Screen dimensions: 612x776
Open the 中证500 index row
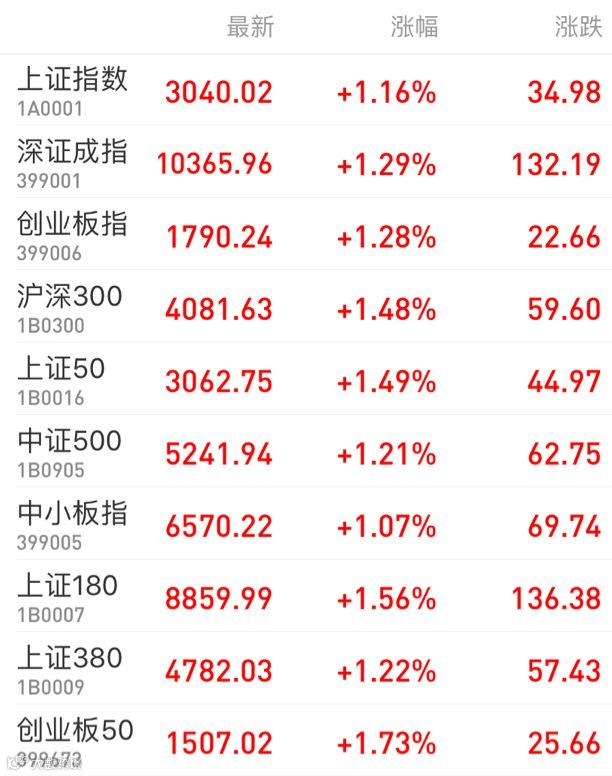(306, 450)
